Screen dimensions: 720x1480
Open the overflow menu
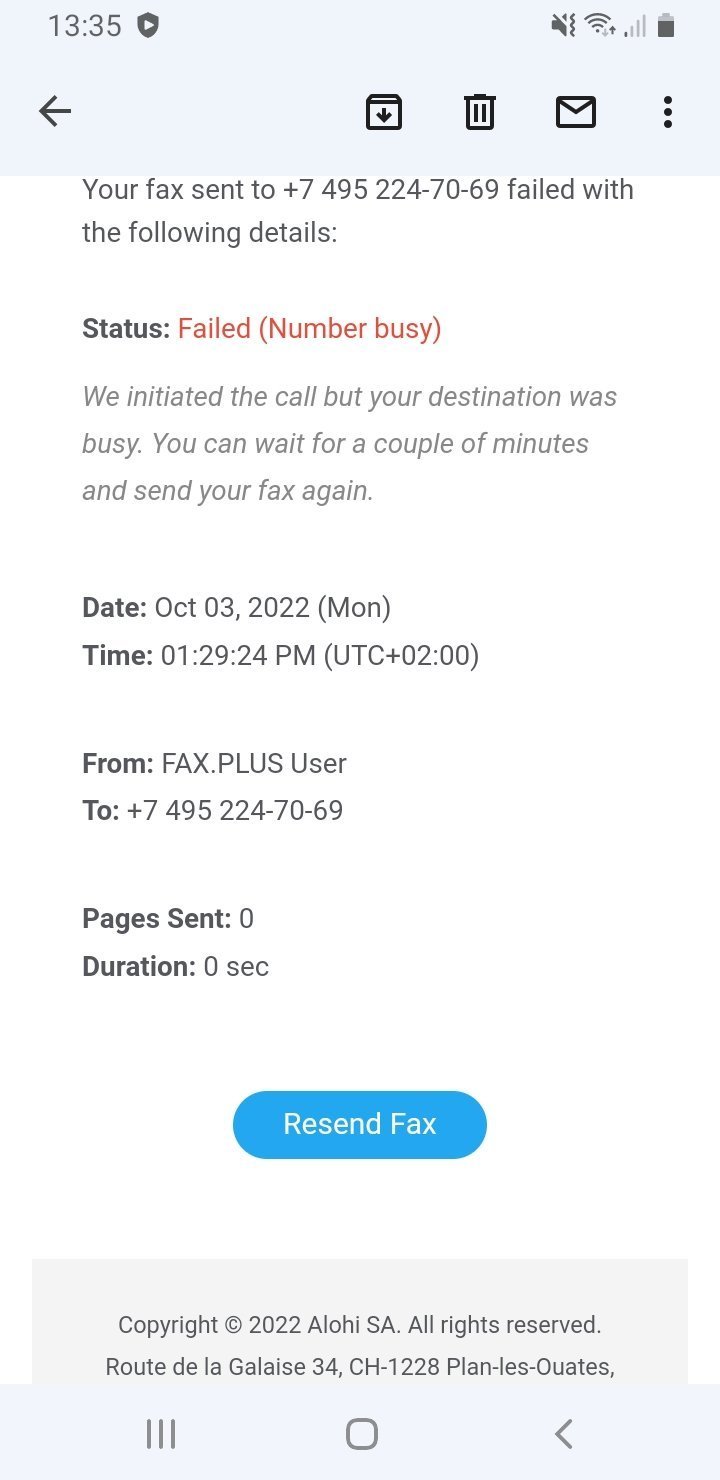pyautogui.click(x=667, y=111)
